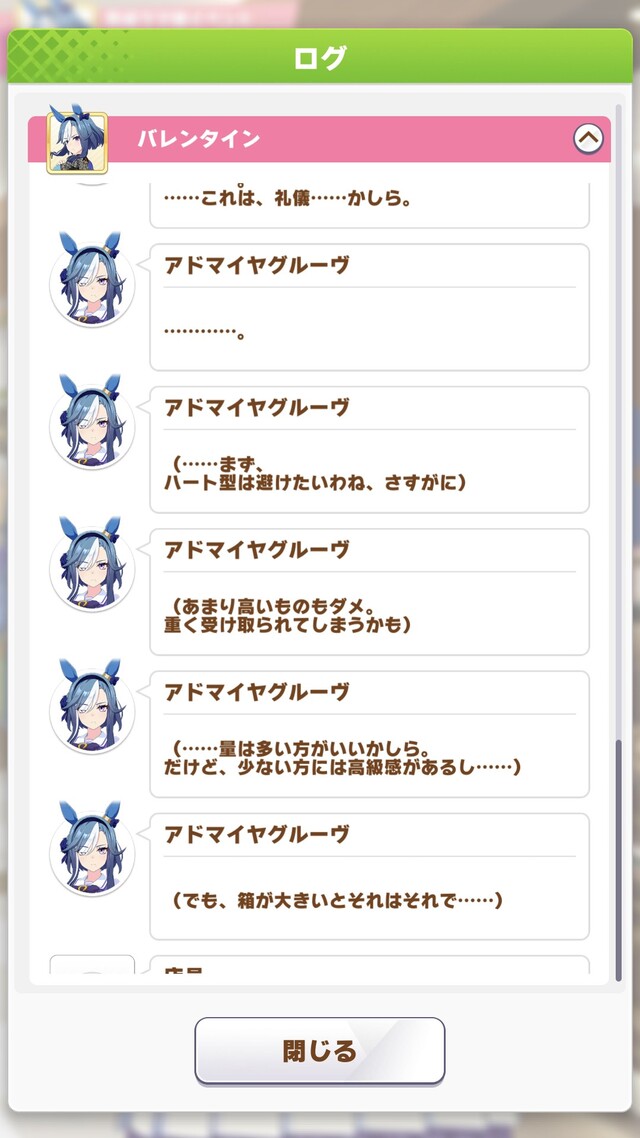Close the log with 閉じる

319,1051
